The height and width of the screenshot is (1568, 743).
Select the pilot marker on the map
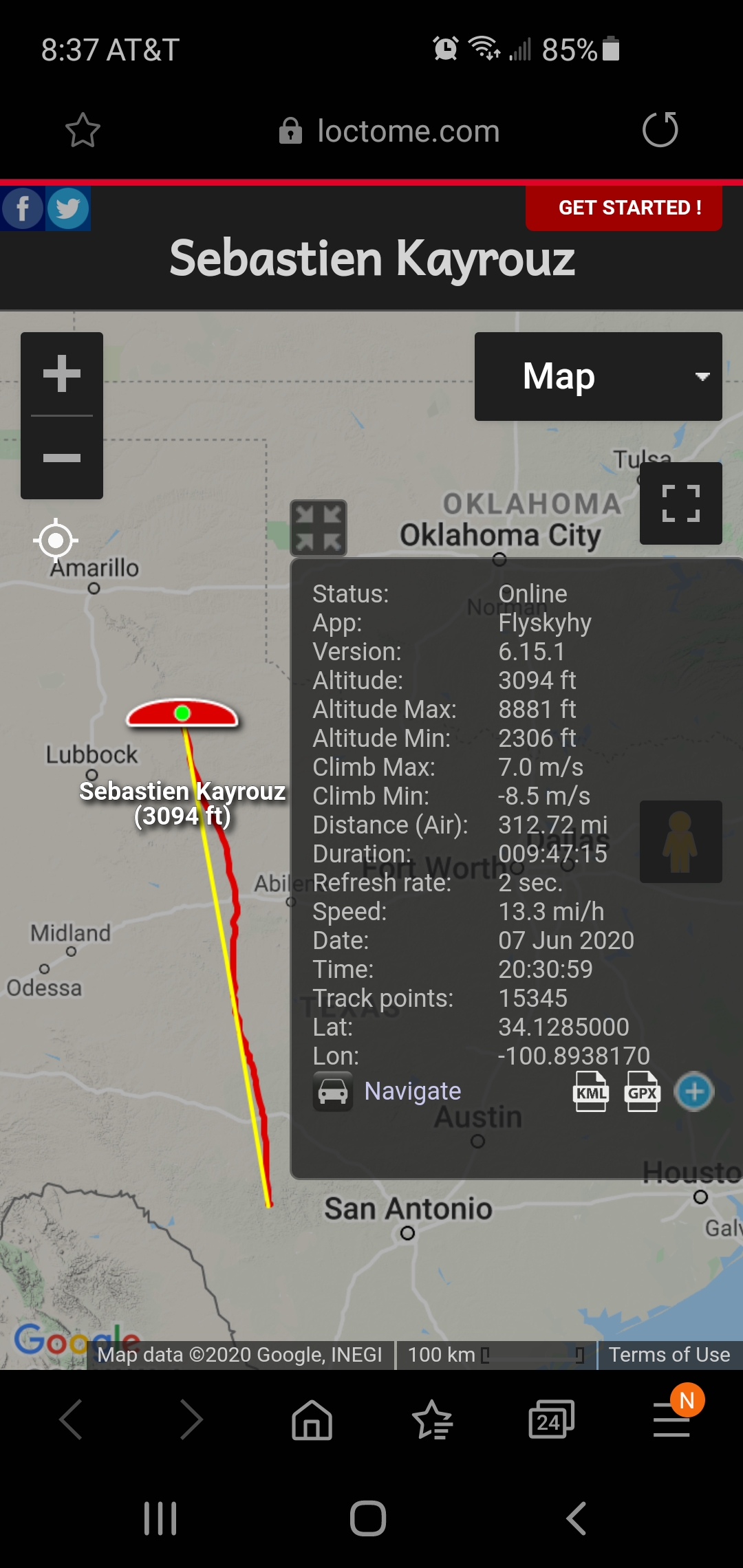coord(182,714)
